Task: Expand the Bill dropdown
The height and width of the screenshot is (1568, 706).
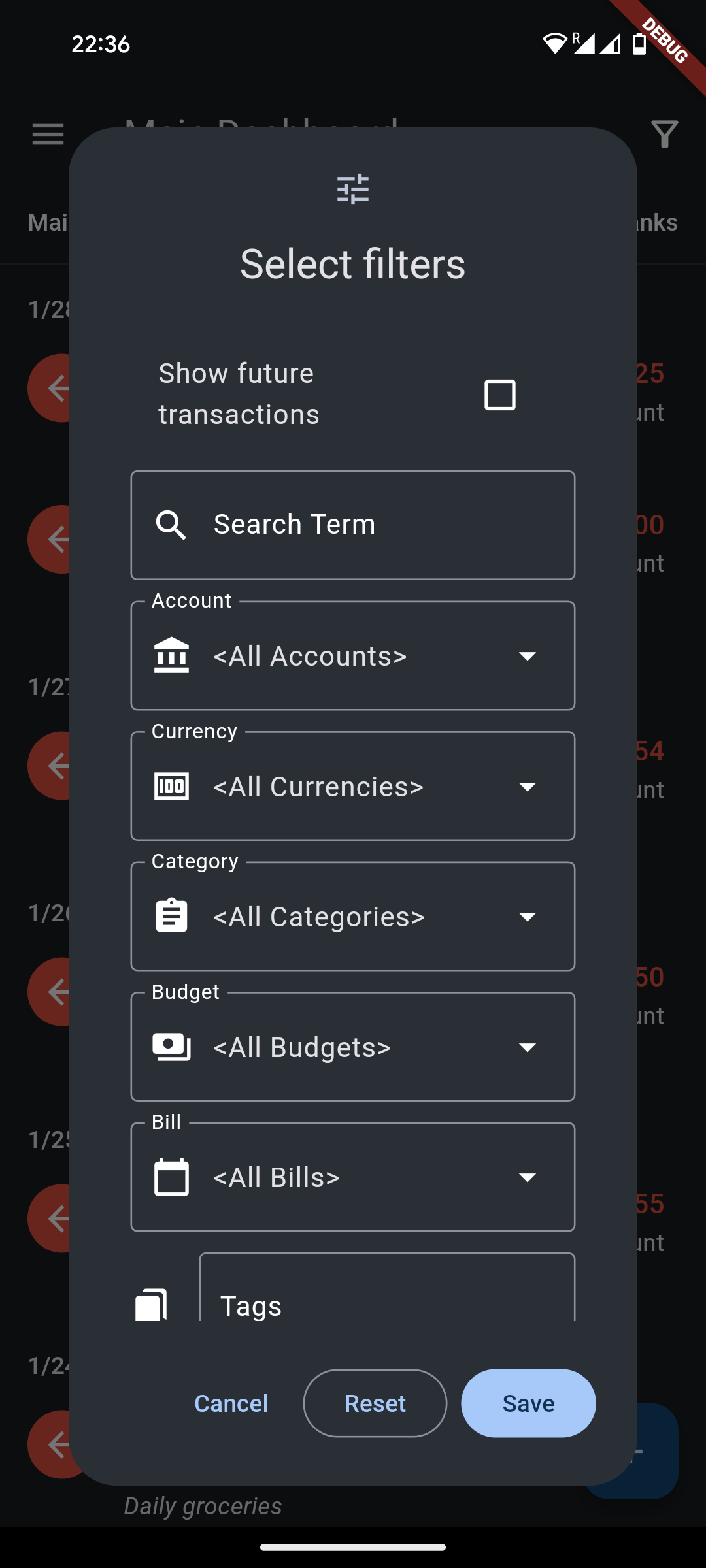Action: pyautogui.click(x=353, y=1177)
